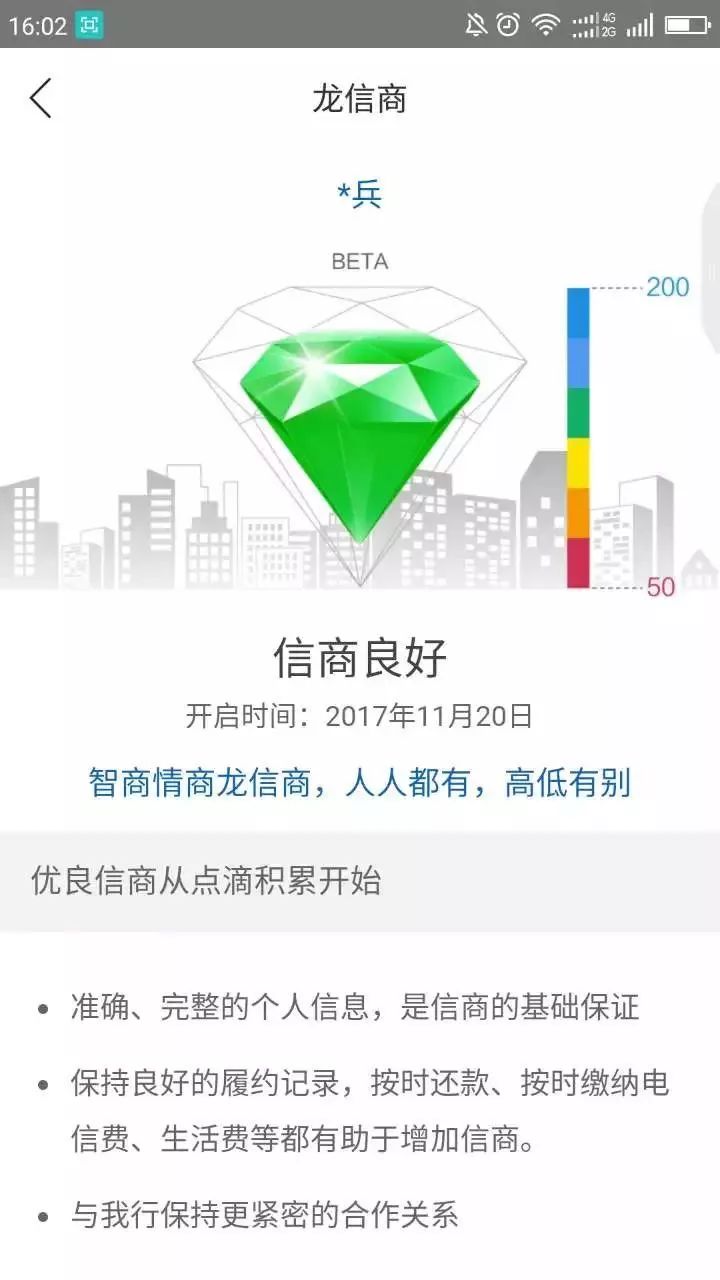Open the gray side panel handle

[x=711, y=268]
